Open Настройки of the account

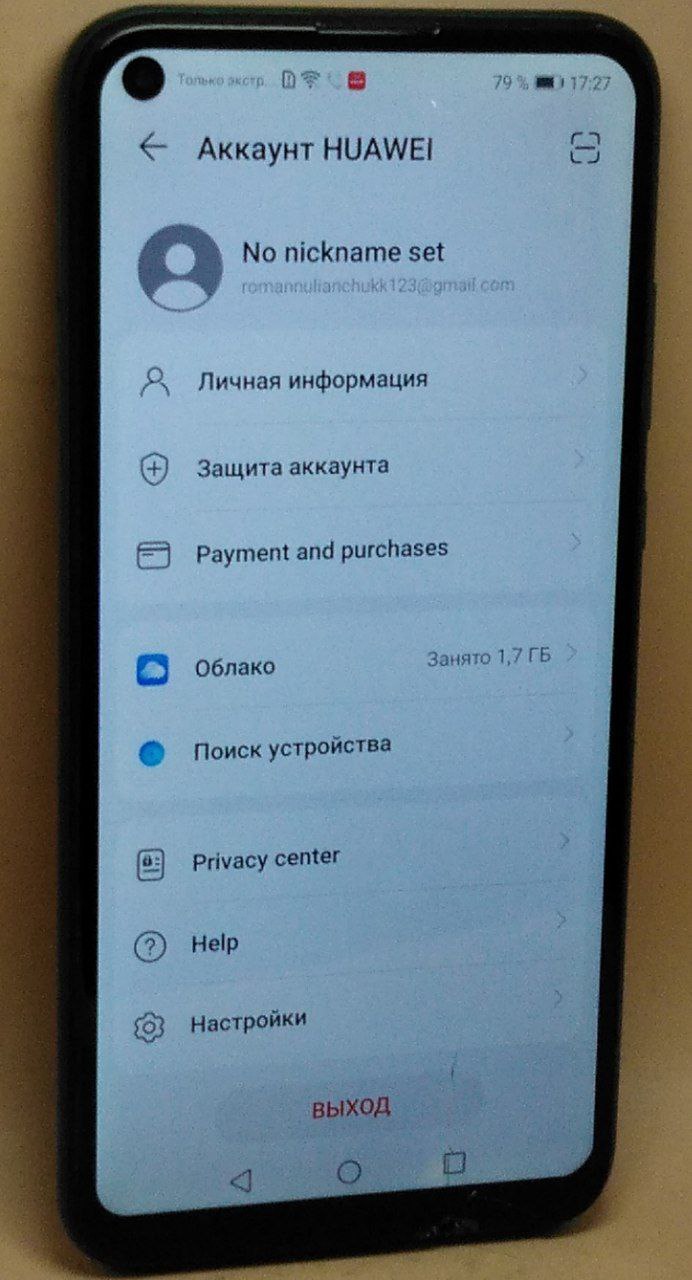[247, 1022]
